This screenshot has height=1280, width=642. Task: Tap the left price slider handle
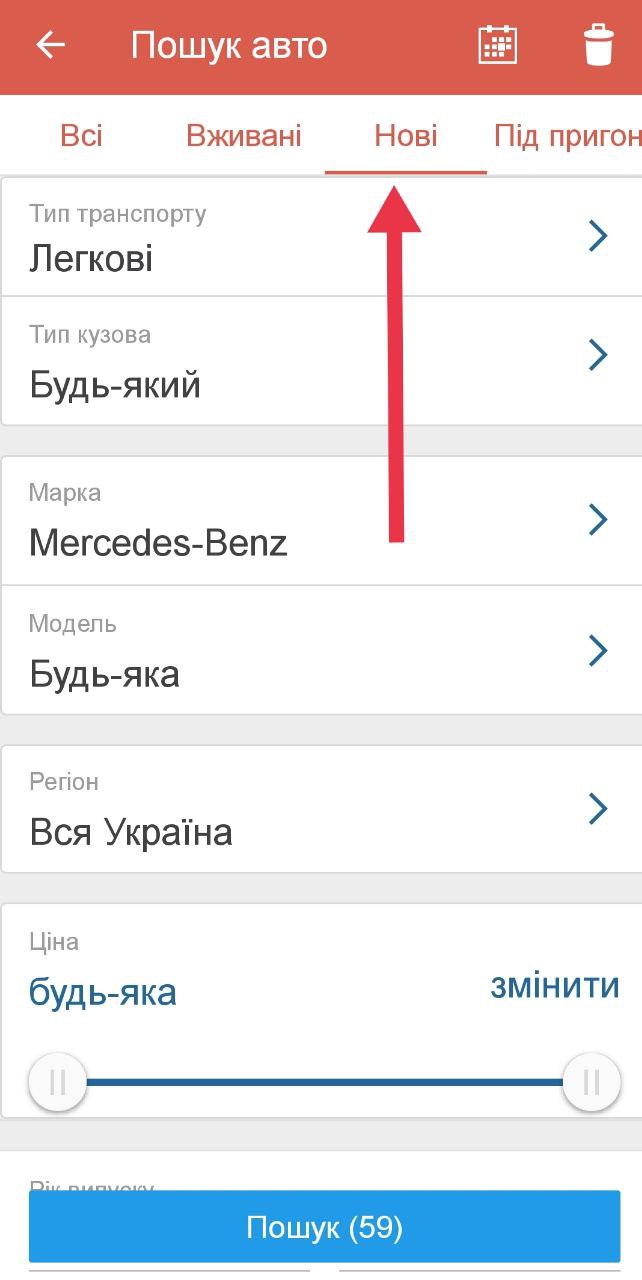click(x=58, y=1082)
